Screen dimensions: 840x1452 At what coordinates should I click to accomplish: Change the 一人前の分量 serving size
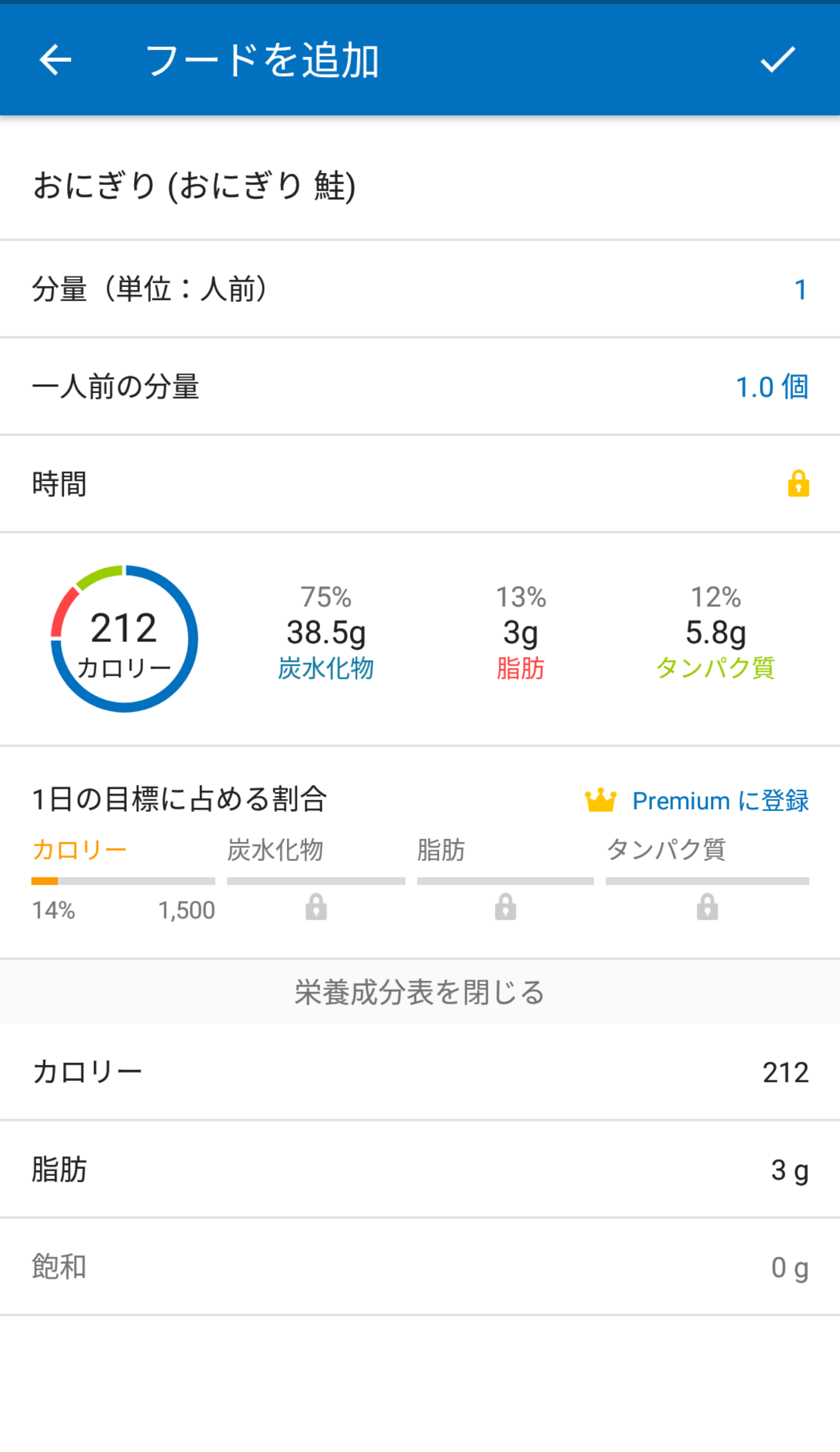(x=420, y=387)
